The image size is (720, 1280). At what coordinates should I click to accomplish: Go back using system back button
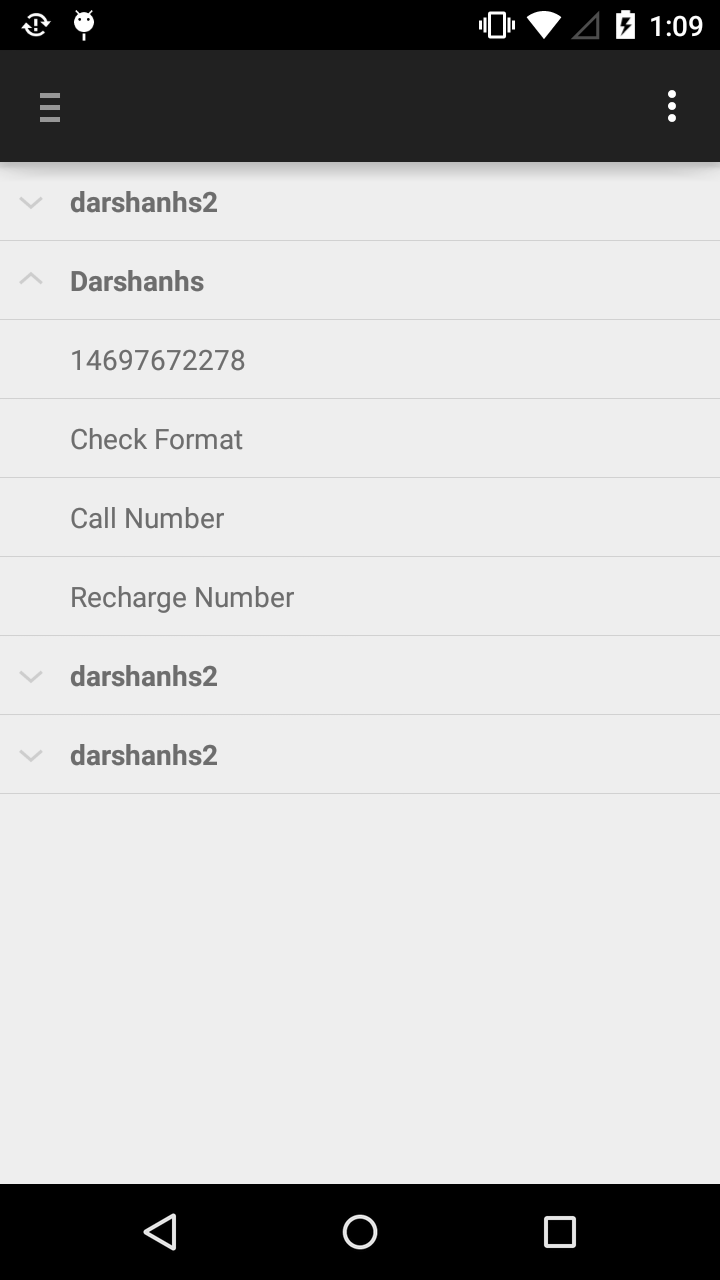pos(160,1232)
